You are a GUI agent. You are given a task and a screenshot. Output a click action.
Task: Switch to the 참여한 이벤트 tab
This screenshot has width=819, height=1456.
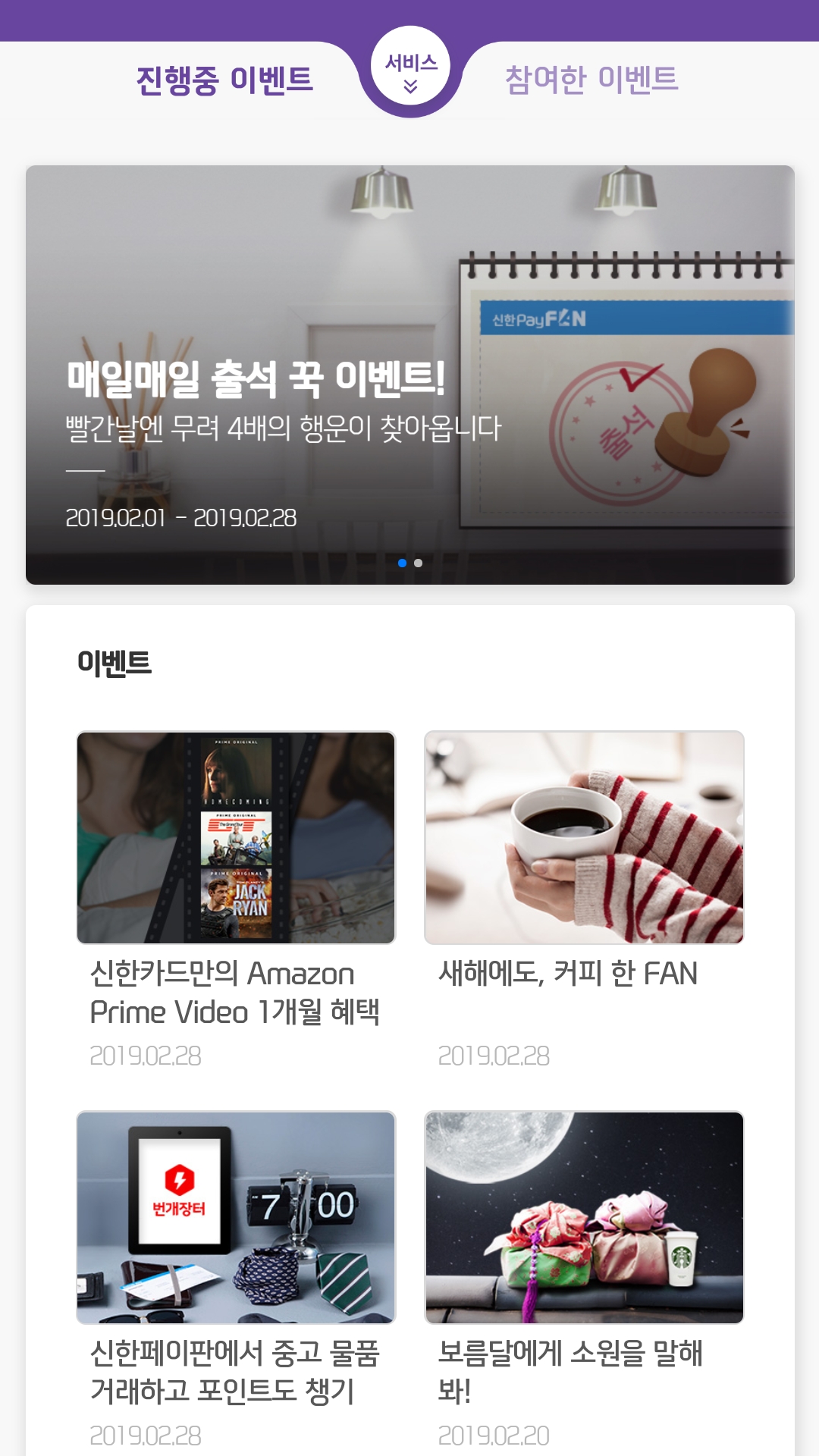[591, 79]
